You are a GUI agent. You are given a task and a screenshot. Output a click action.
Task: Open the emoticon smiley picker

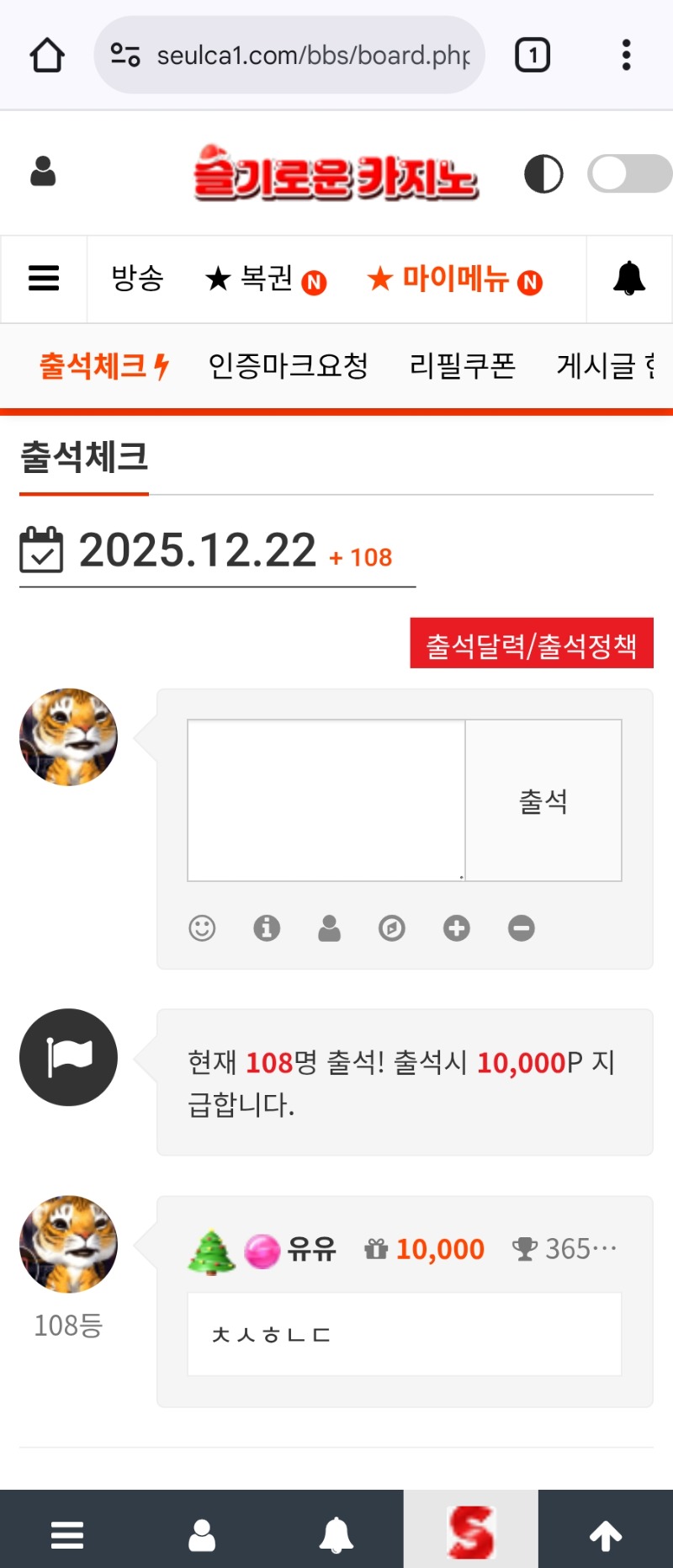(202, 928)
